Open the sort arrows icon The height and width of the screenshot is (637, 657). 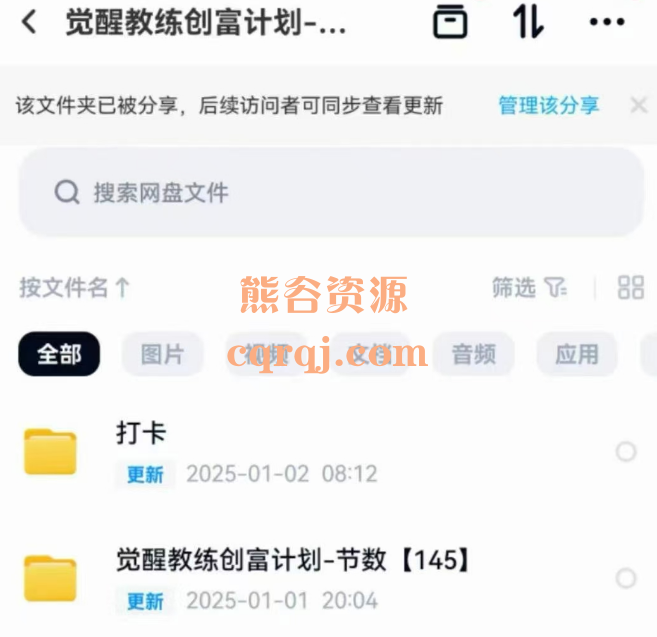click(x=528, y=22)
